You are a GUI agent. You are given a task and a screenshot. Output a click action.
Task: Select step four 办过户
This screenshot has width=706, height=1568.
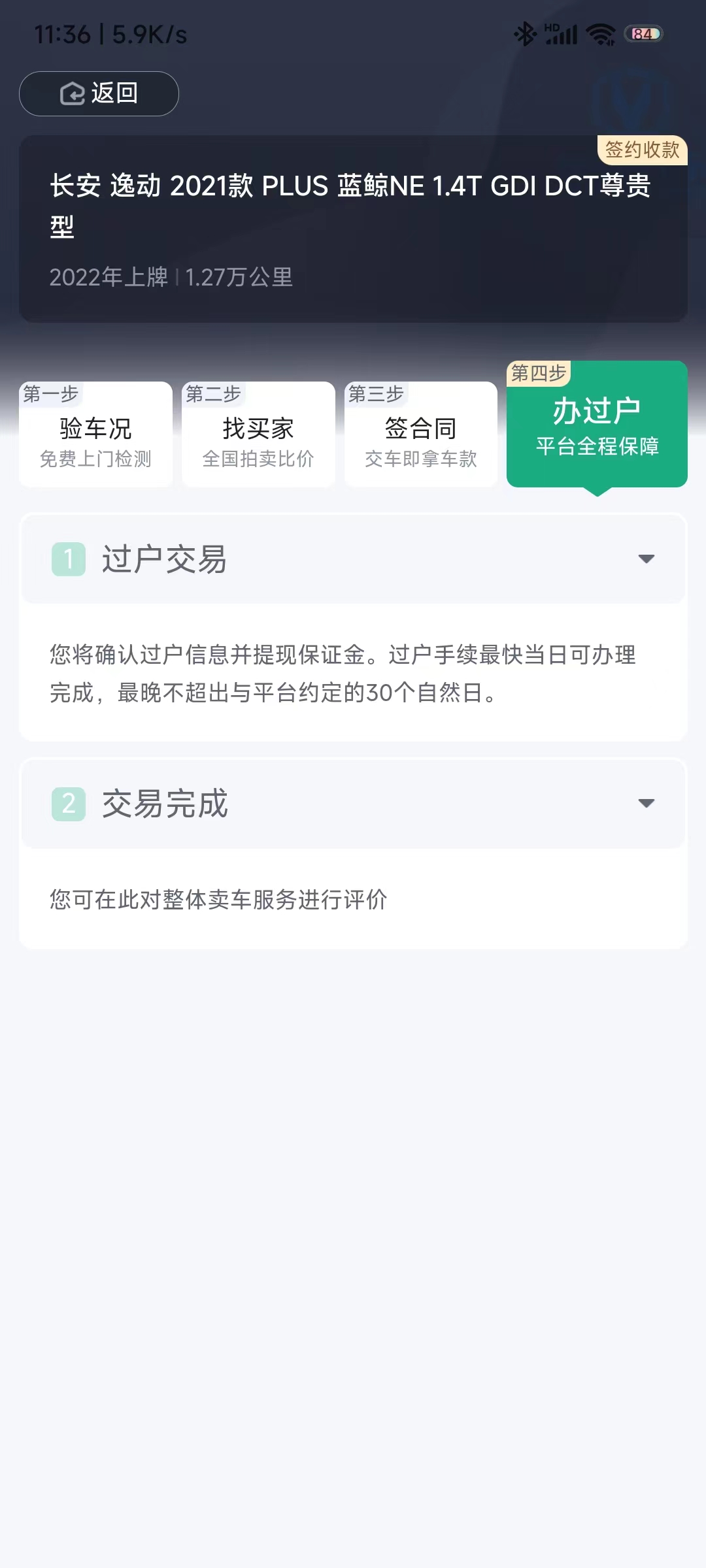point(597,425)
